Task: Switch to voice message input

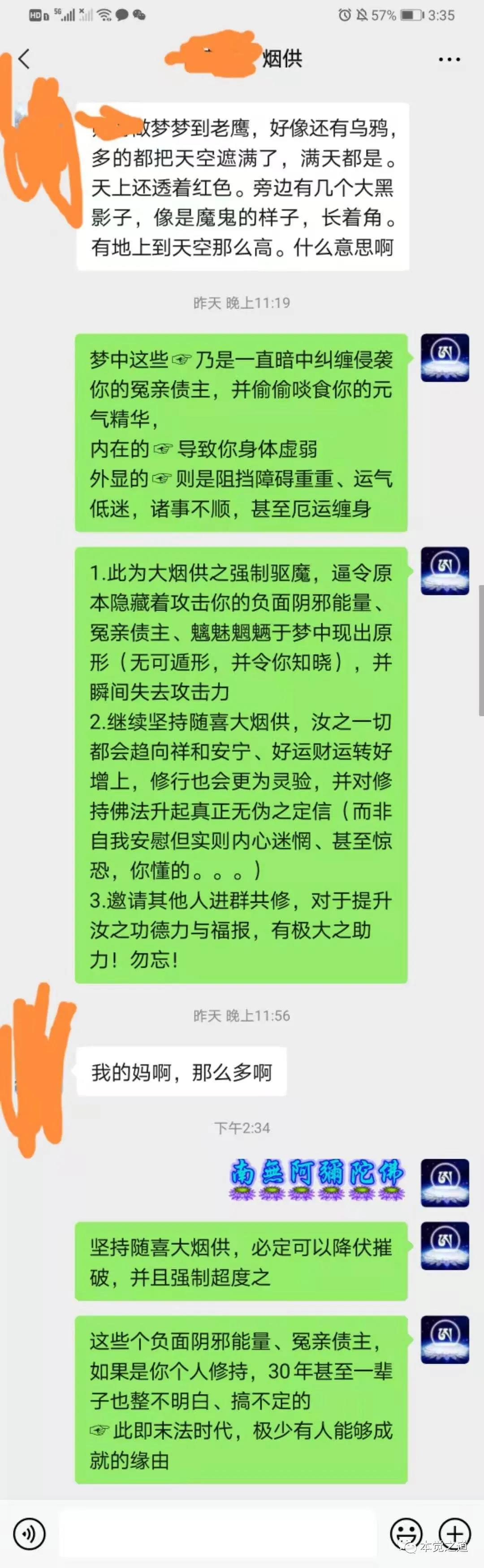Action: point(29,1533)
